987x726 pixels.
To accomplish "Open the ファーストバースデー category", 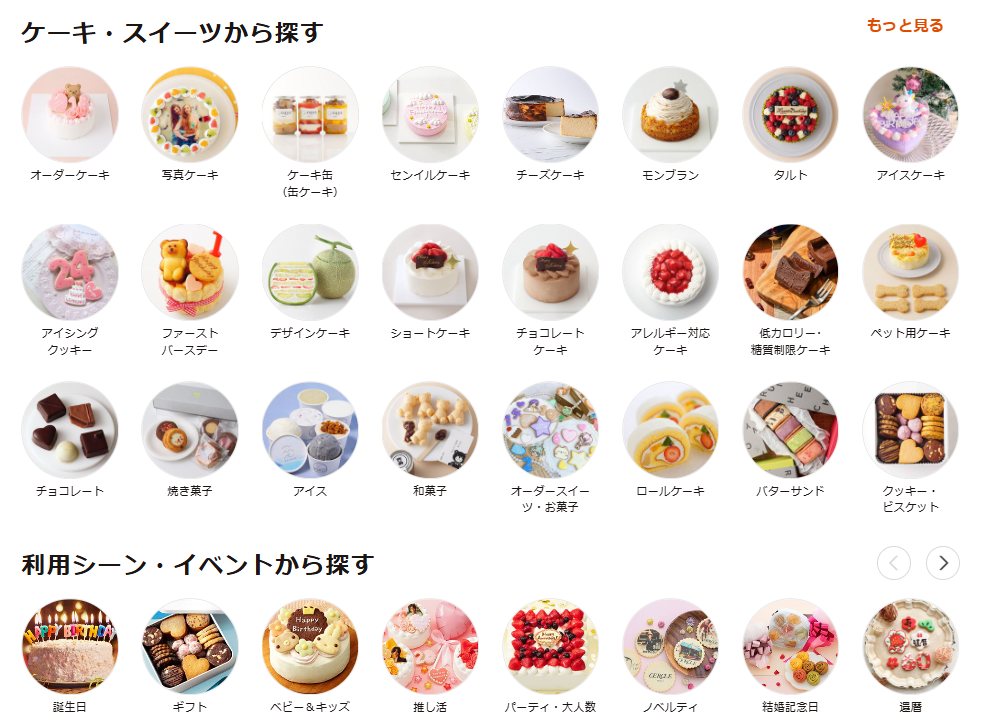I will pos(190,272).
